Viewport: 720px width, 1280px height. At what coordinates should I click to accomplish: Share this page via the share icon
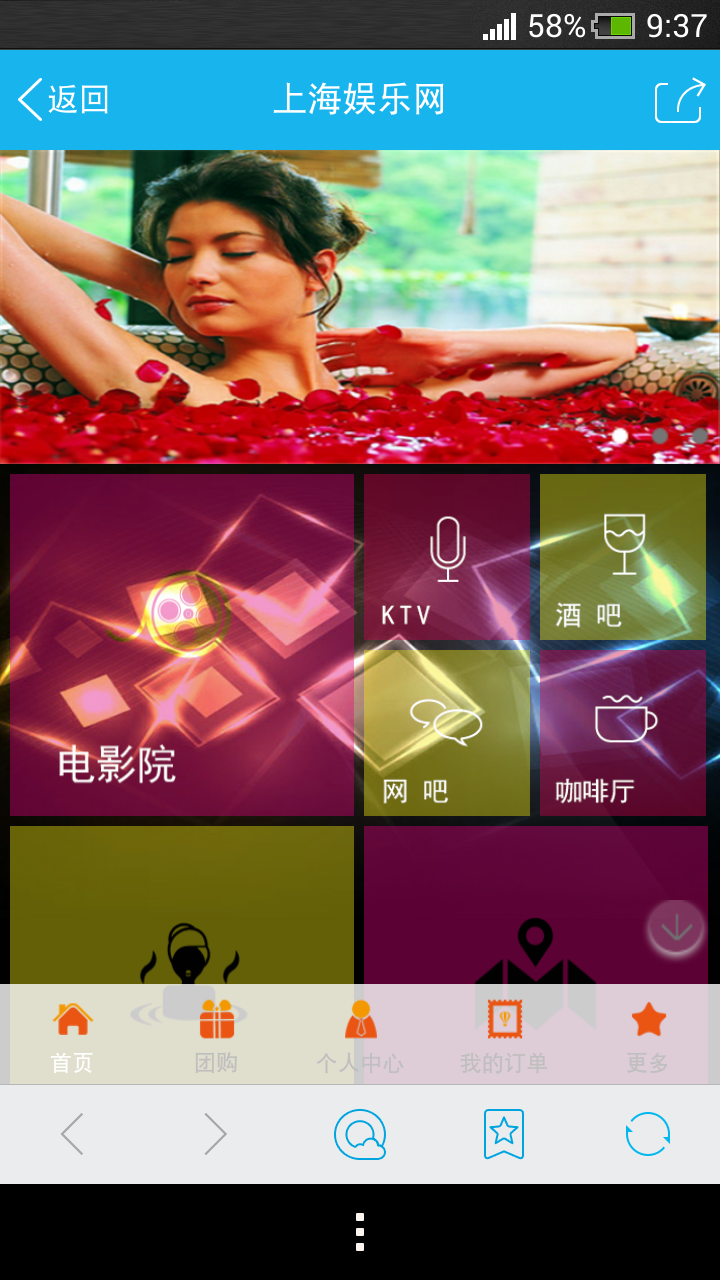679,101
